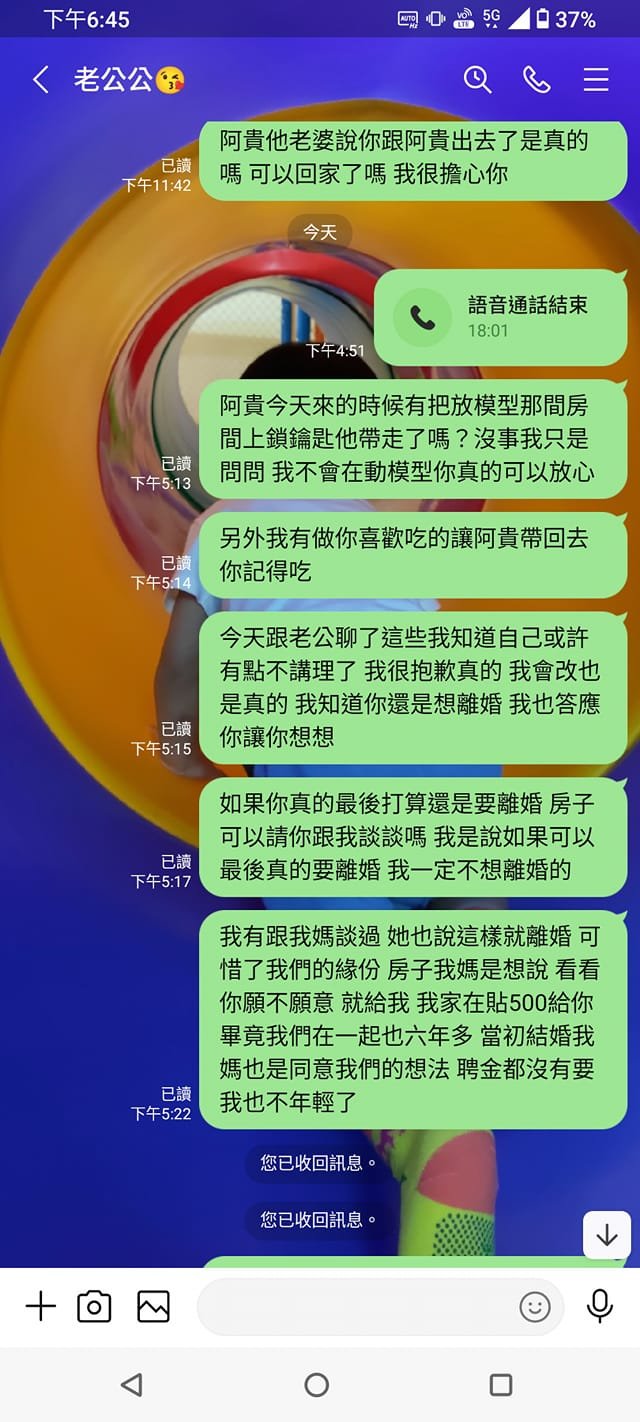
Task: Record a voice message with the microphone
Action: point(600,1306)
